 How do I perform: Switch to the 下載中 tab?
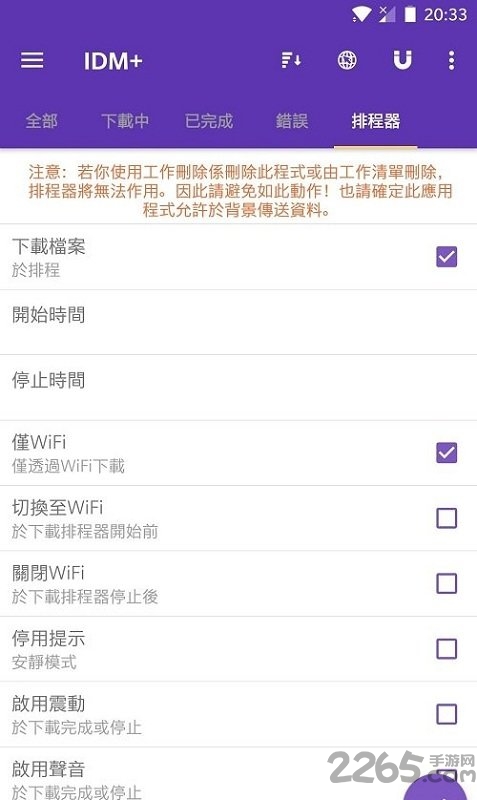[125, 121]
